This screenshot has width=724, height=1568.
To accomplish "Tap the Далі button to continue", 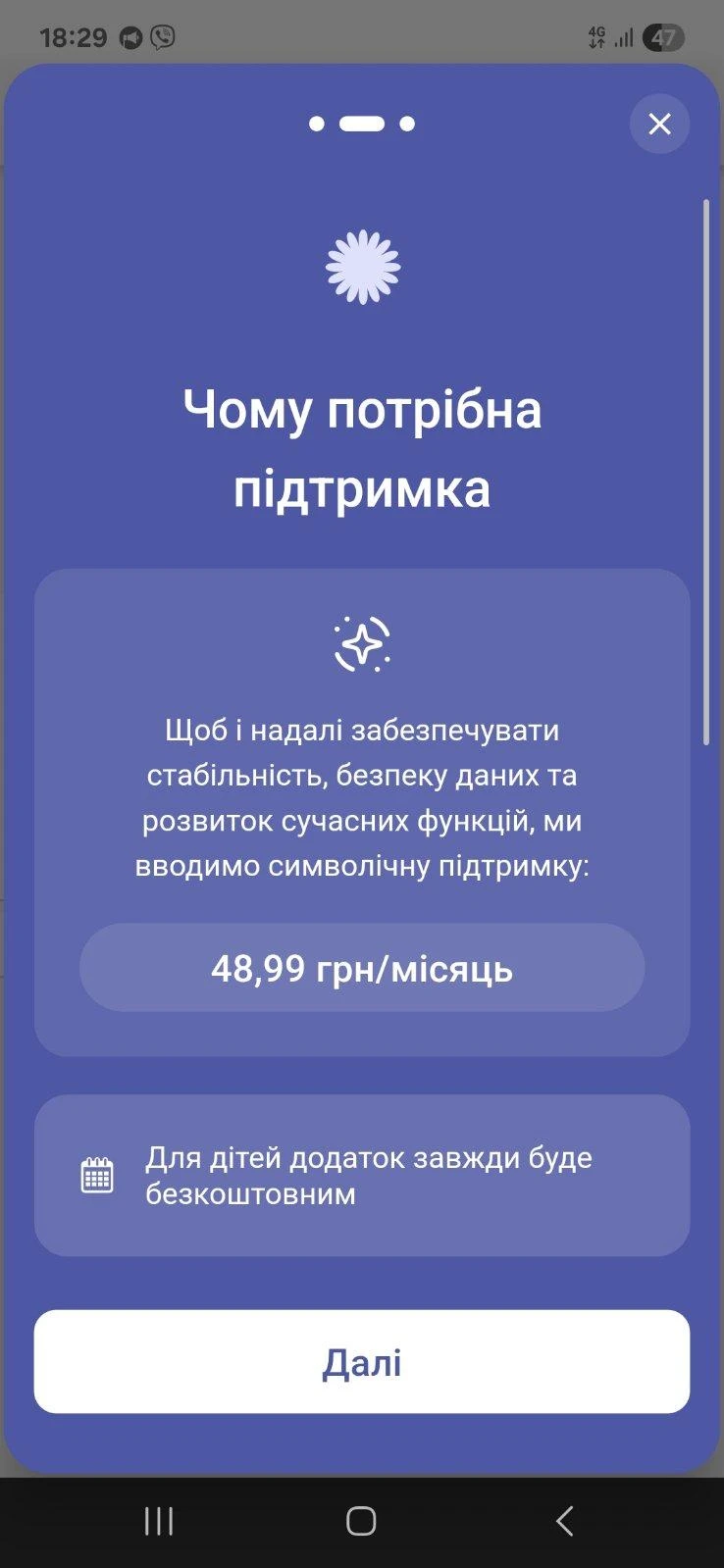I will click(361, 1361).
